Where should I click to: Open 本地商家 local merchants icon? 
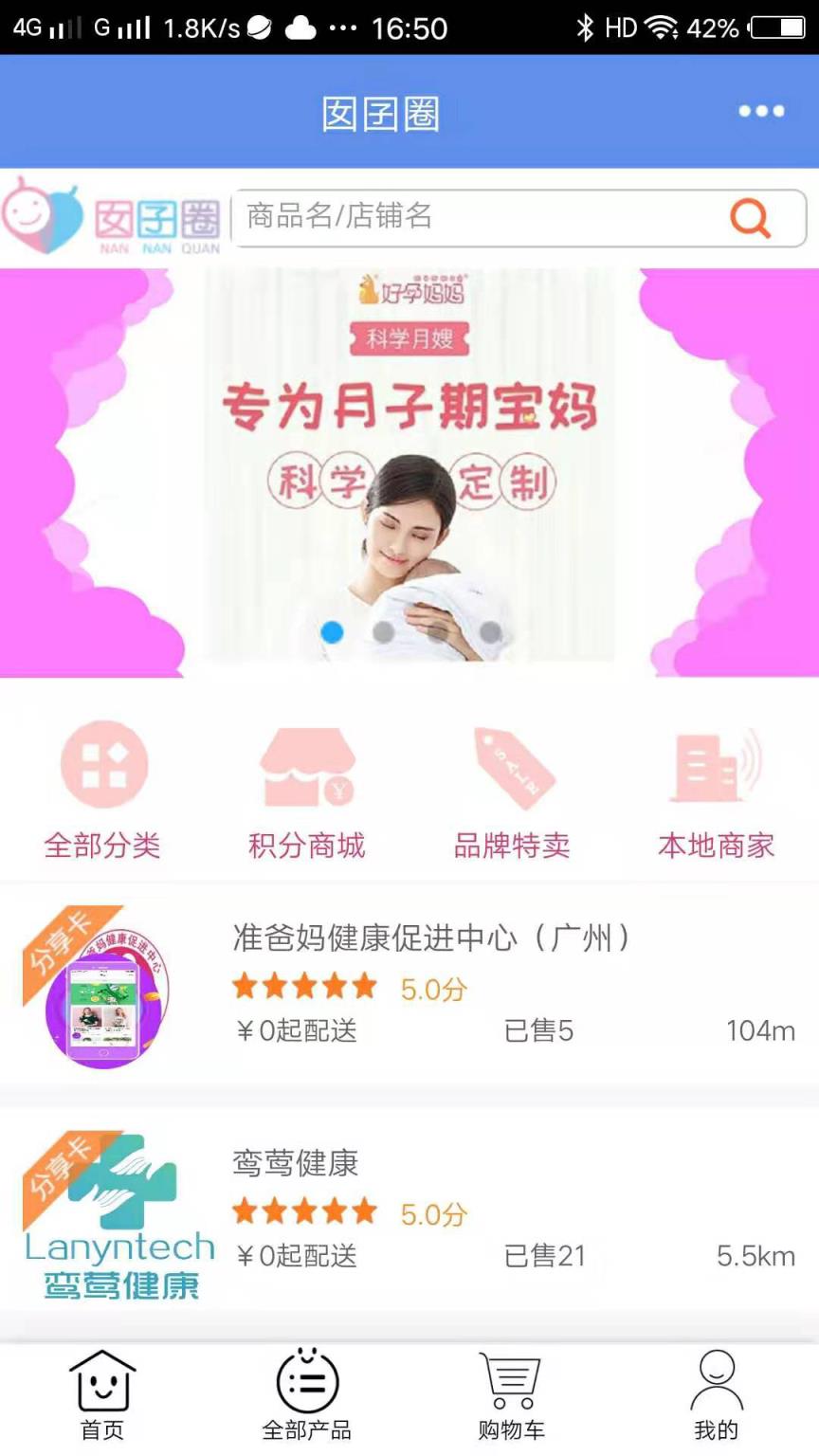pos(716,787)
